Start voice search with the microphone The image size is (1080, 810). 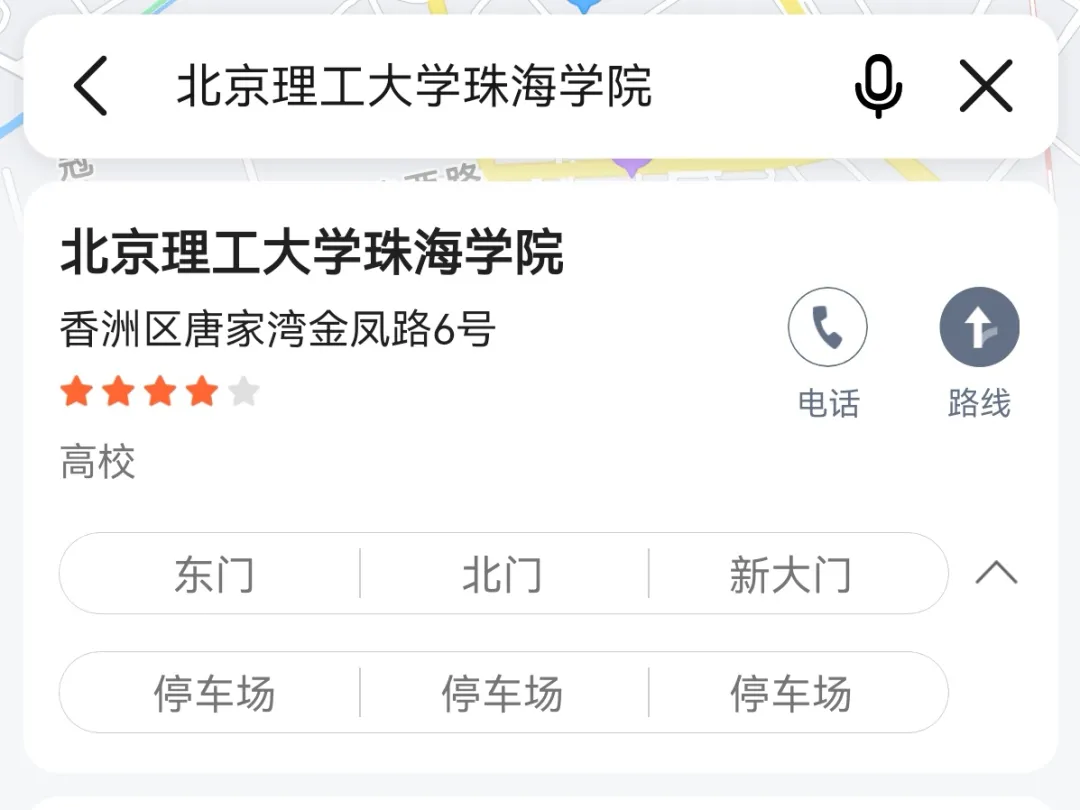(x=878, y=86)
